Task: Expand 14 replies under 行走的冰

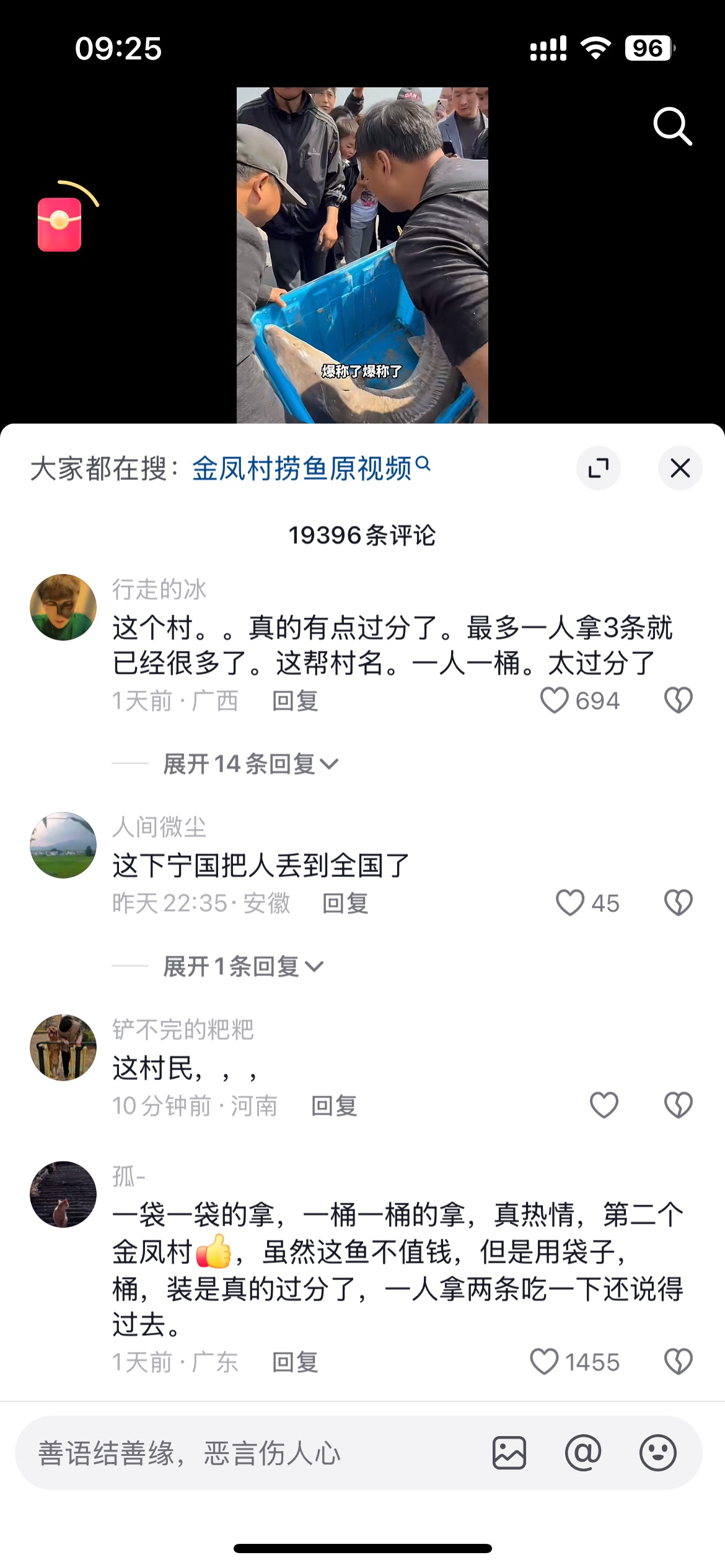Action: 250,764
